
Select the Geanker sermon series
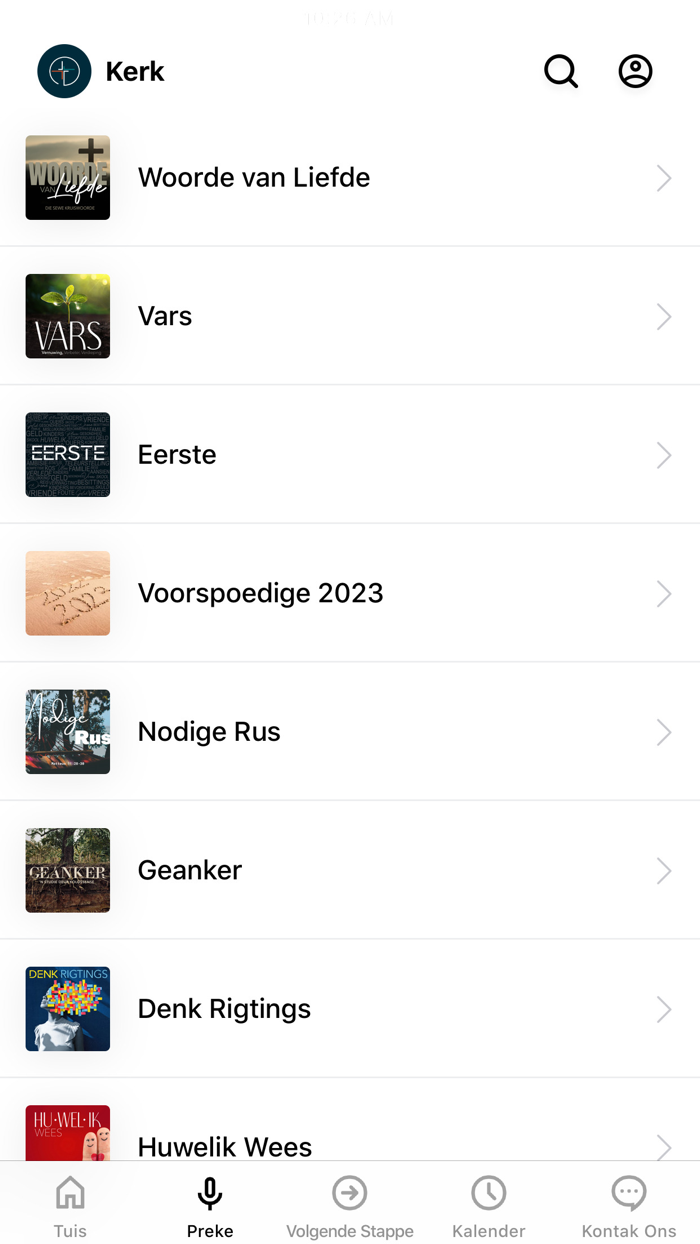click(x=350, y=870)
